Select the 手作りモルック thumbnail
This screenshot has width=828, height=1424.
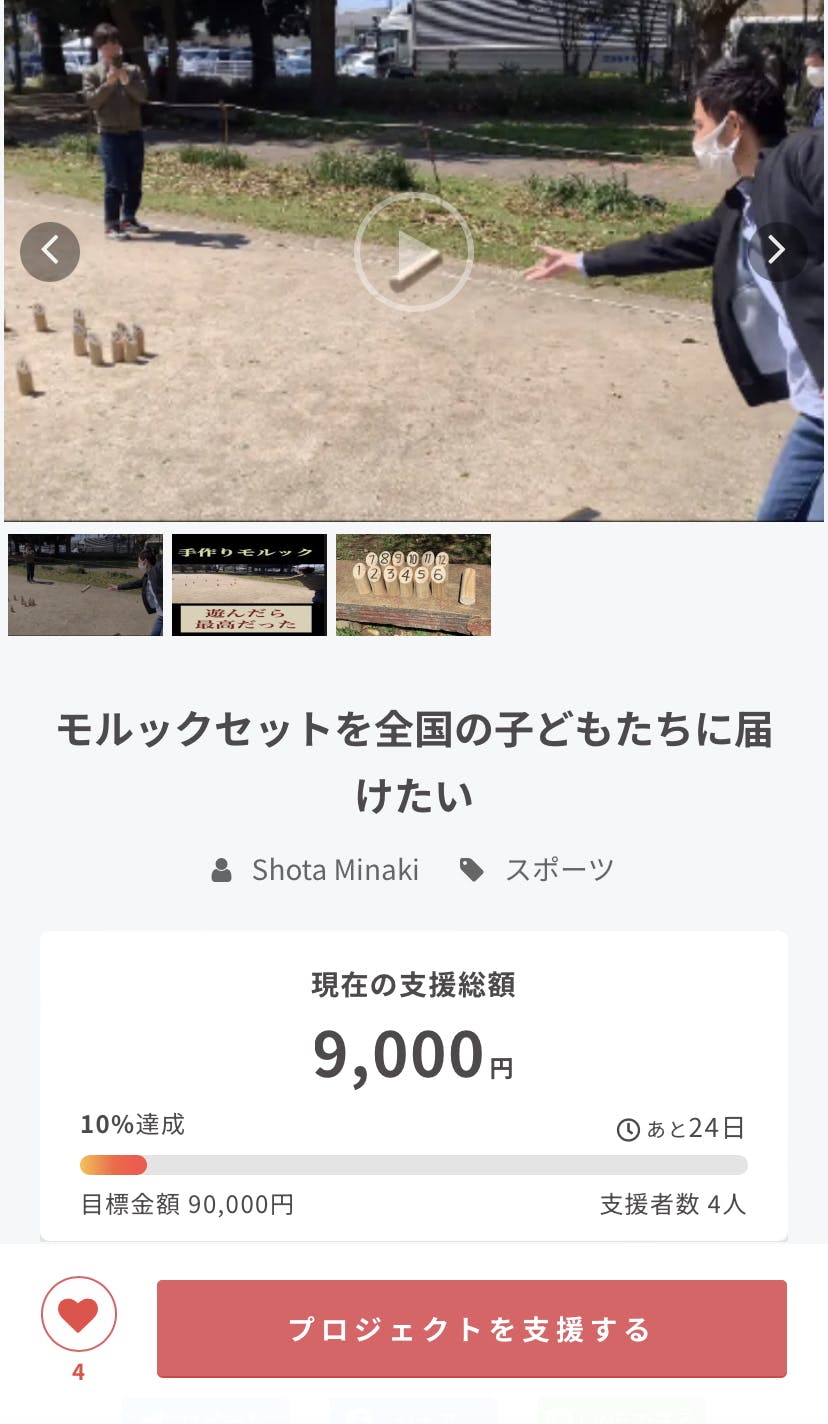click(x=249, y=585)
